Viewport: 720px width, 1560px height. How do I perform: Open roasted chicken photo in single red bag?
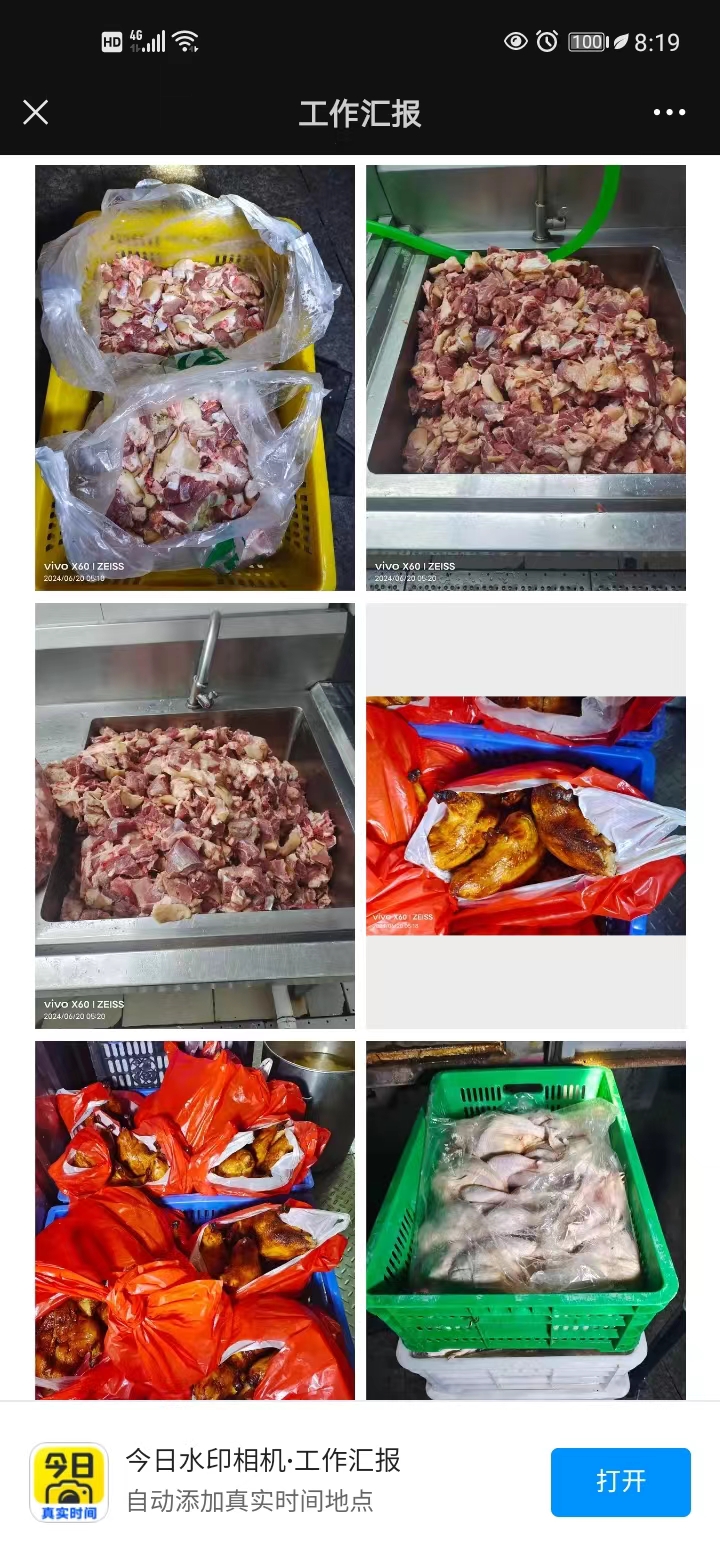[525, 815]
